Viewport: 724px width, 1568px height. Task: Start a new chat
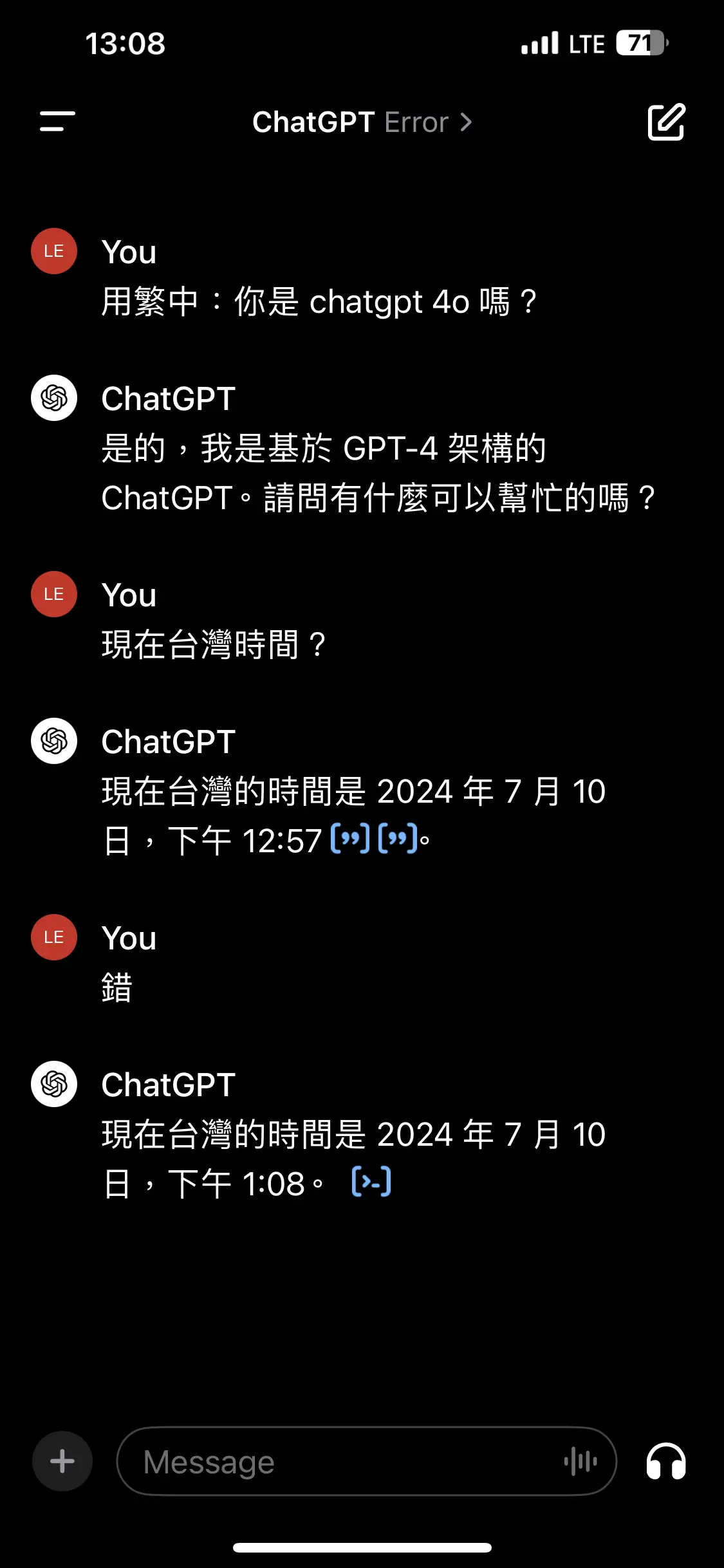[x=666, y=122]
